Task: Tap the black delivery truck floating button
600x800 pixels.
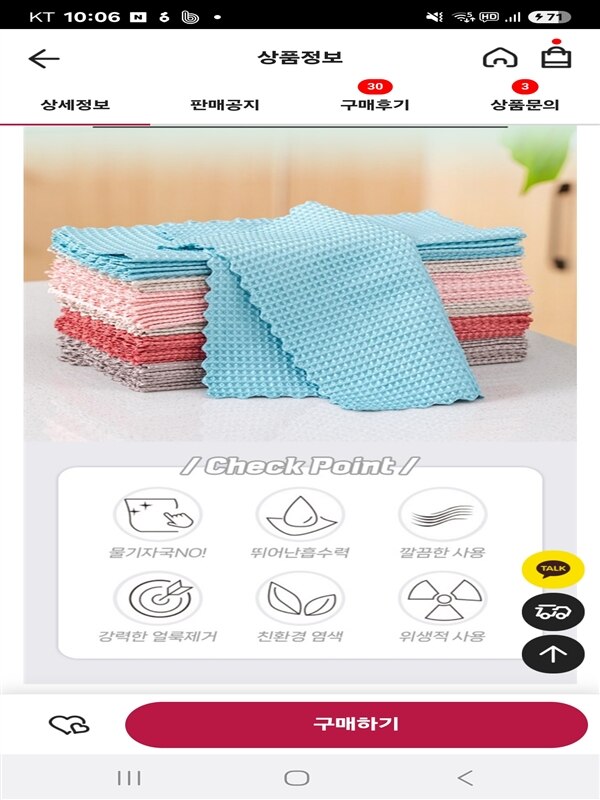Action: click(x=553, y=612)
